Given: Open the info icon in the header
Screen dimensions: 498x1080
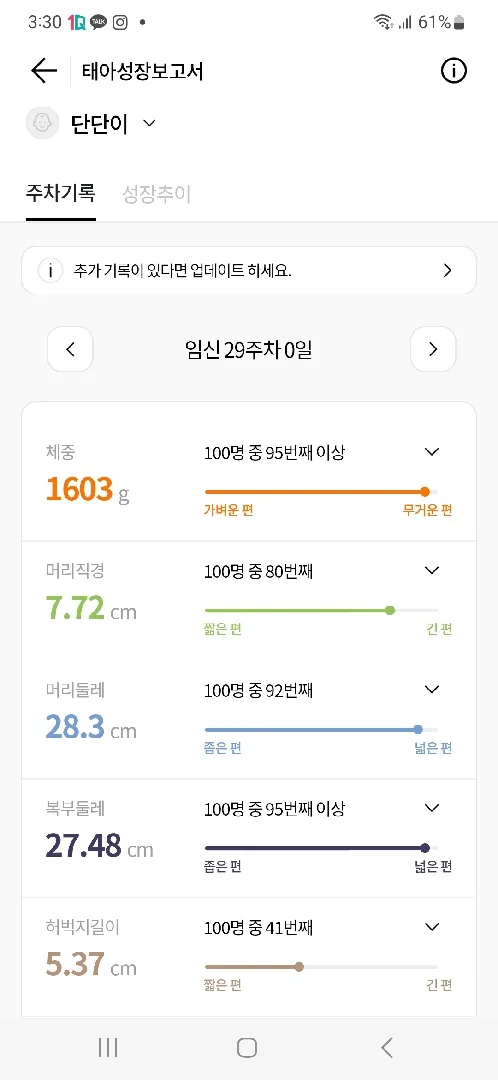Looking at the screenshot, I should click(x=453, y=71).
